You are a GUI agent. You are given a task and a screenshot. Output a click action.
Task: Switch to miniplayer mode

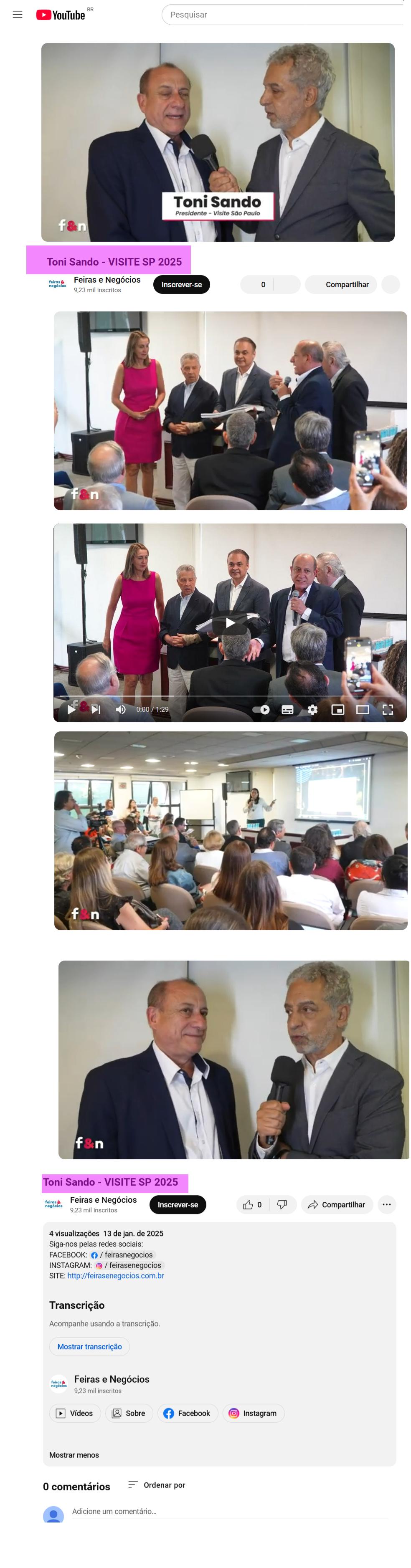click(337, 709)
